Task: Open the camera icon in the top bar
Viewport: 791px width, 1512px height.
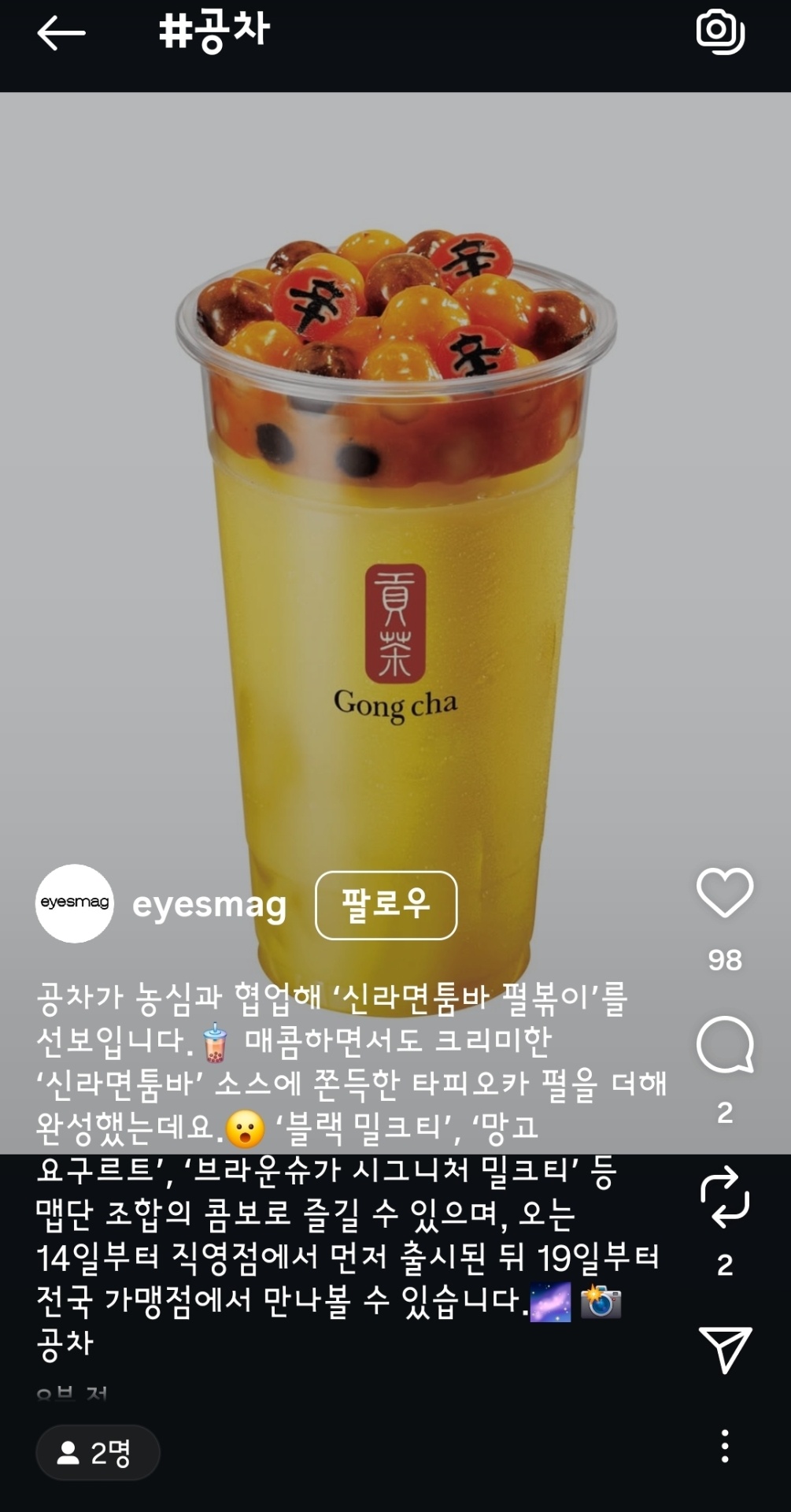Action: pos(720,31)
